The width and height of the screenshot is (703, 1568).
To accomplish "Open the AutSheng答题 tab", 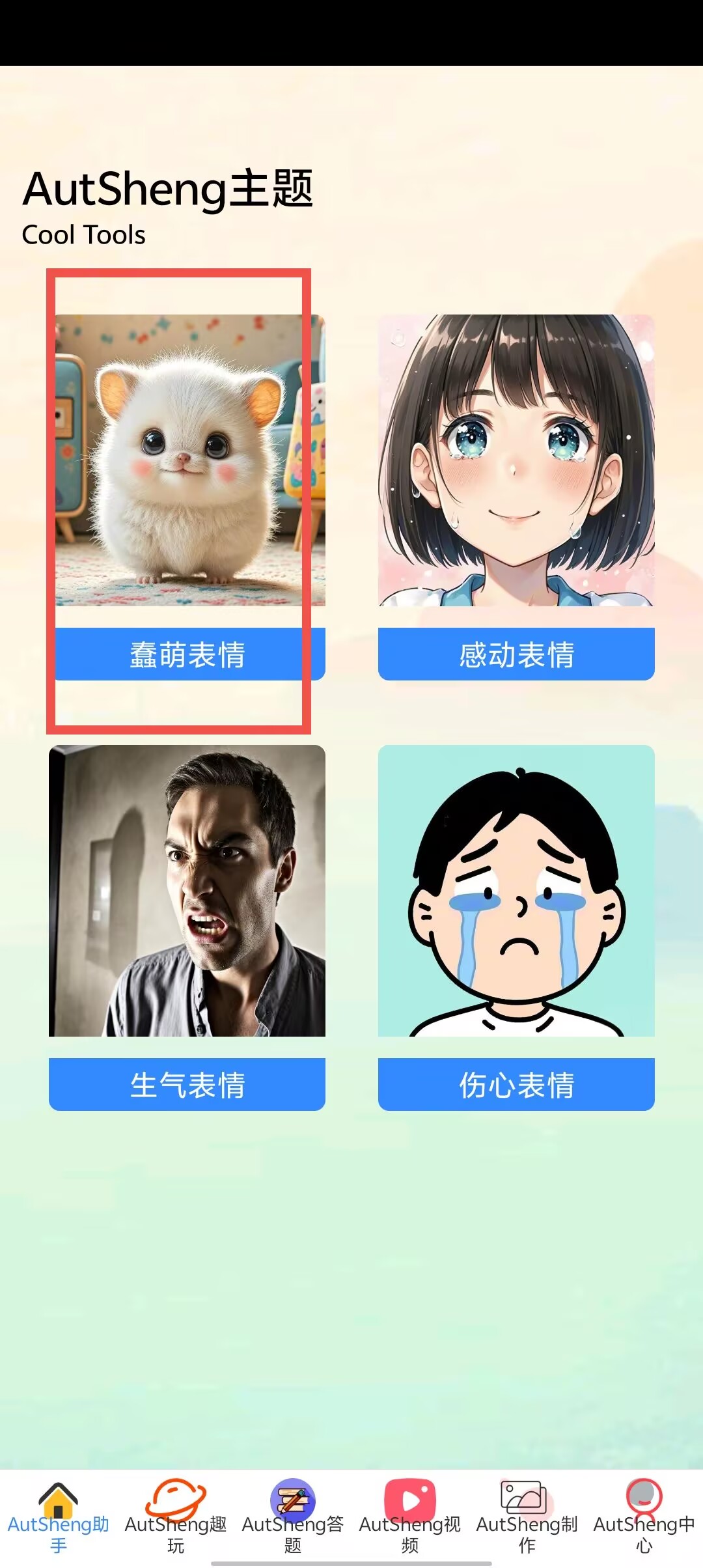I will click(x=293, y=1516).
